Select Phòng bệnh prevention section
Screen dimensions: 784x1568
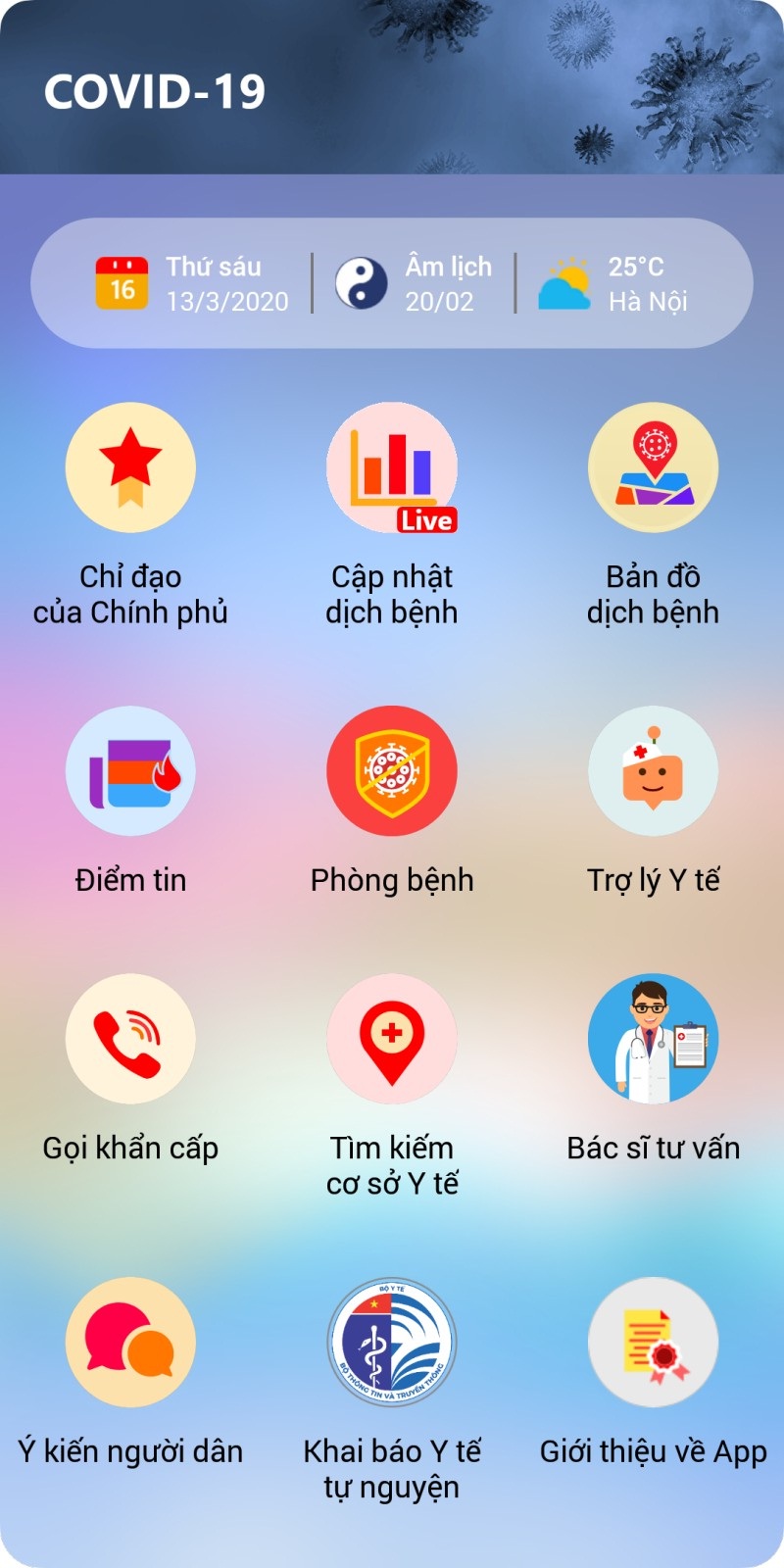pos(392,771)
